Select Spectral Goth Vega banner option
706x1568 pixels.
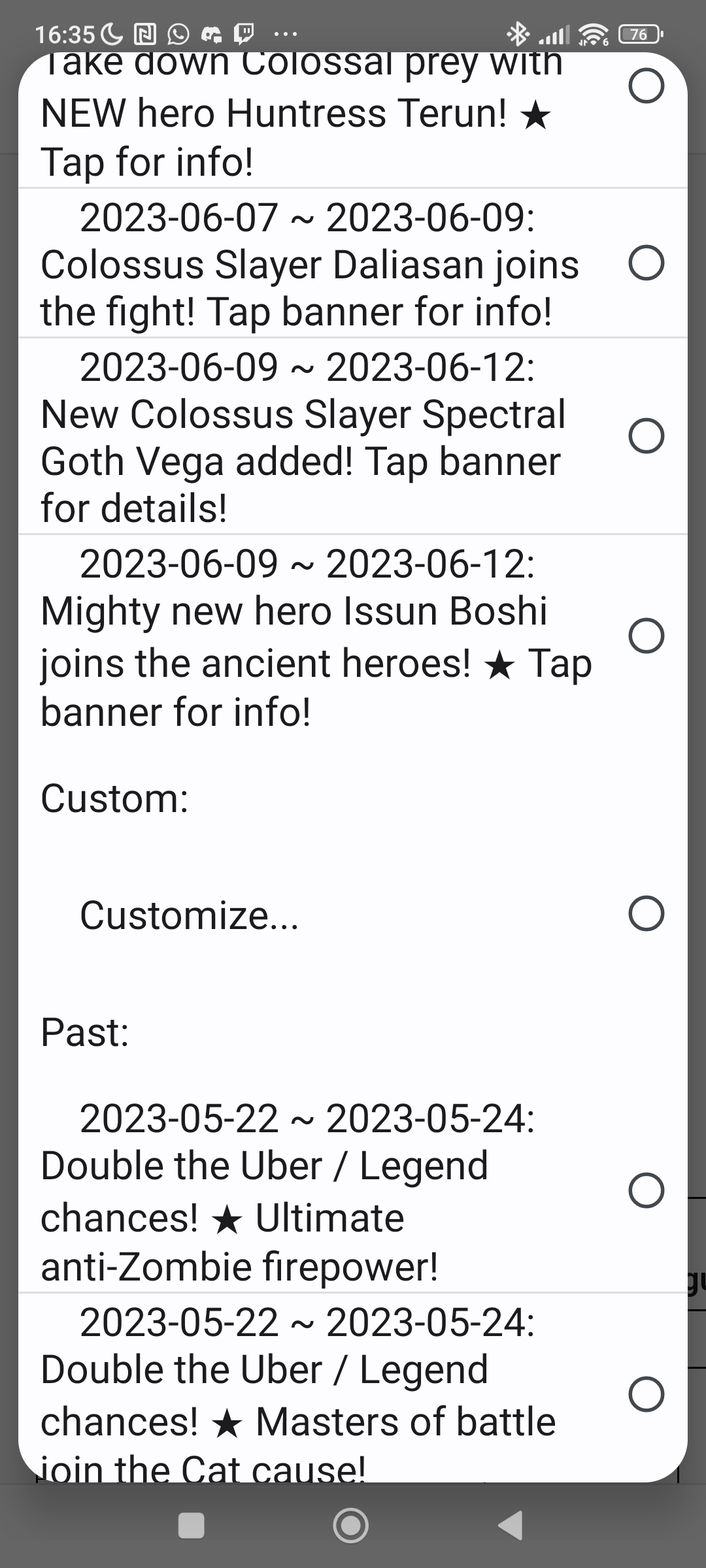tap(353, 436)
